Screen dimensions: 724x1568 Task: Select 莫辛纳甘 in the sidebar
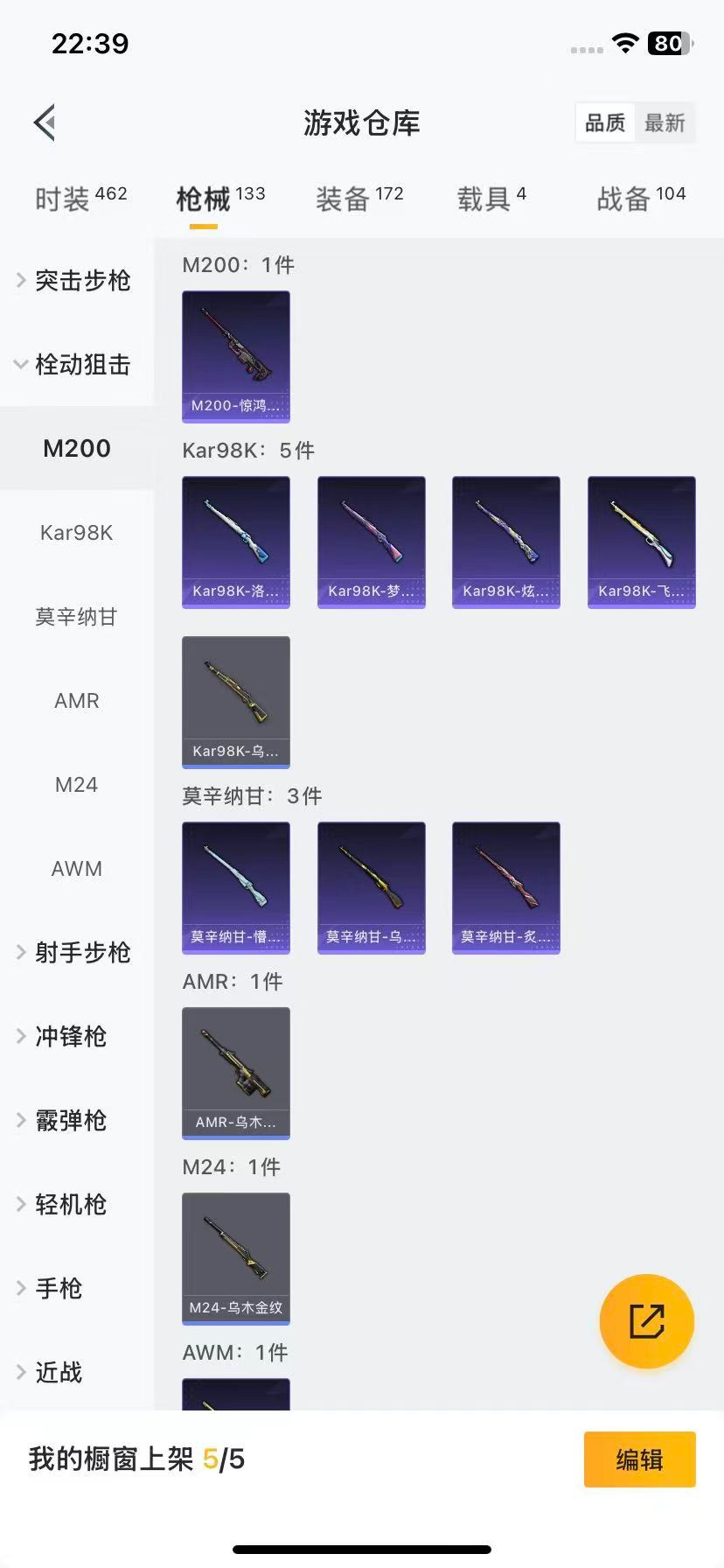[x=75, y=616]
